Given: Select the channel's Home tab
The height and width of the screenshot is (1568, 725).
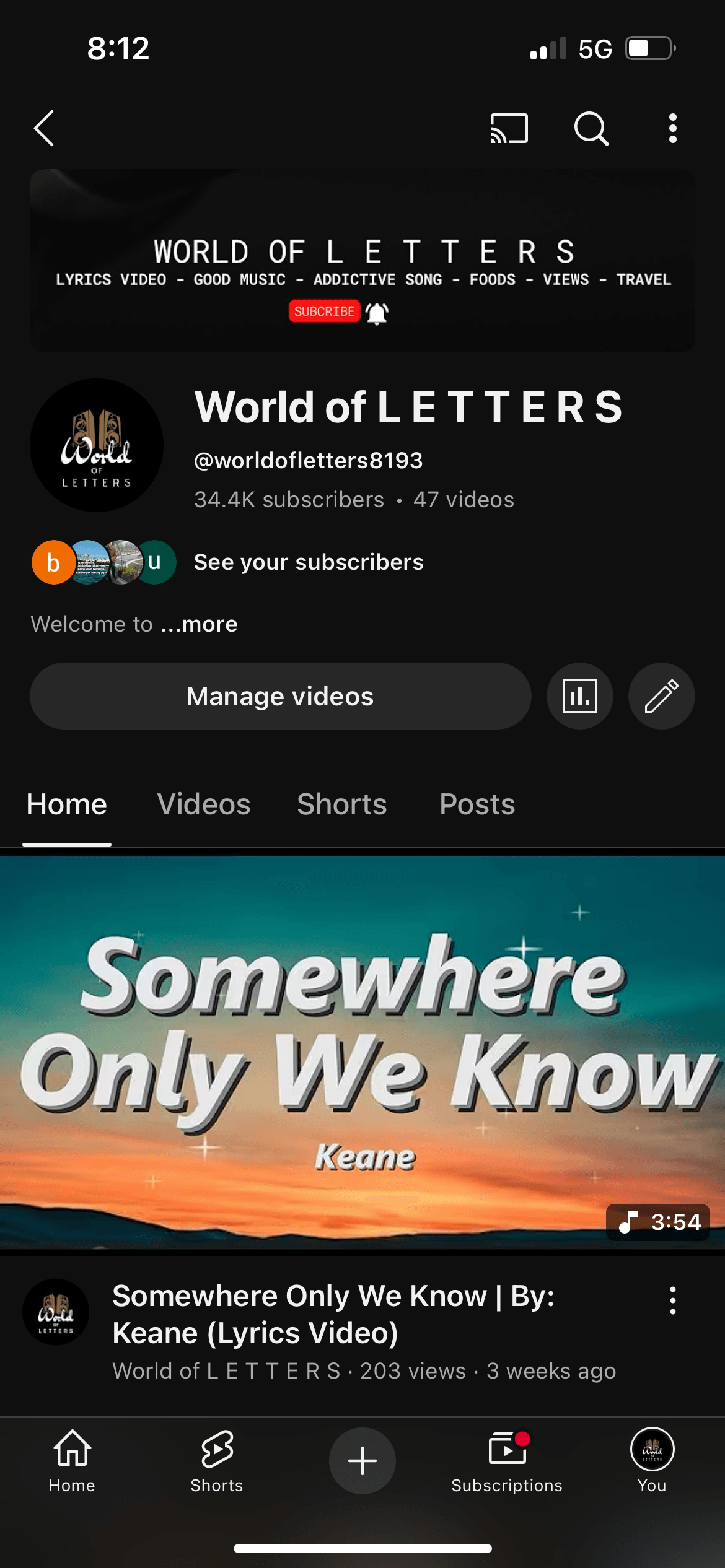Looking at the screenshot, I should pos(67,805).
